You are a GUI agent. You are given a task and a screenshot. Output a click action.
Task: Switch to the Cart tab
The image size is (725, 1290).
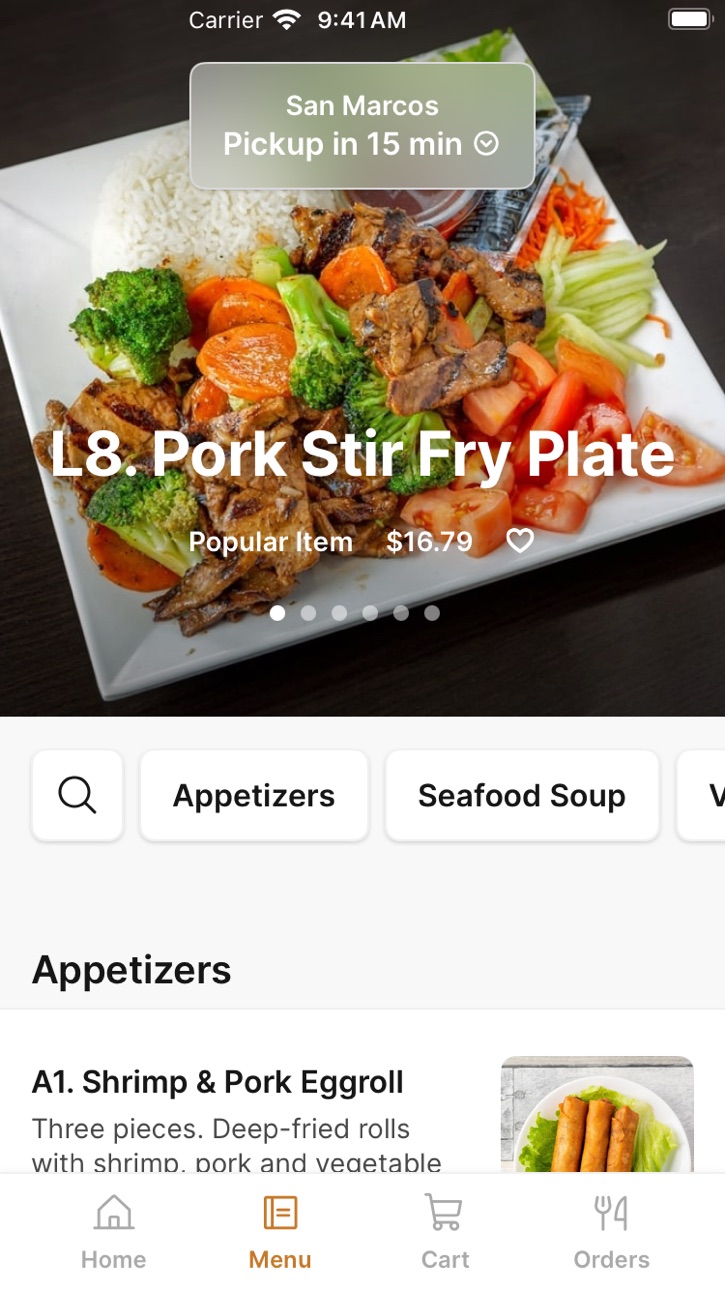point(445,1232)
